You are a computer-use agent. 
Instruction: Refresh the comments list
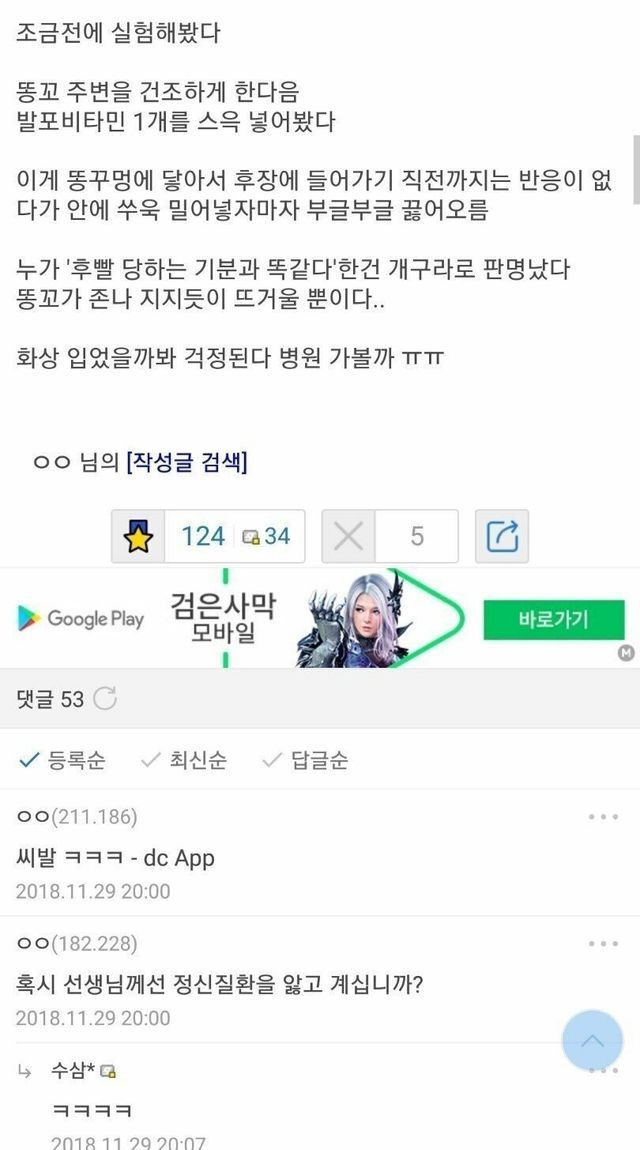click(x=105, y=699)
